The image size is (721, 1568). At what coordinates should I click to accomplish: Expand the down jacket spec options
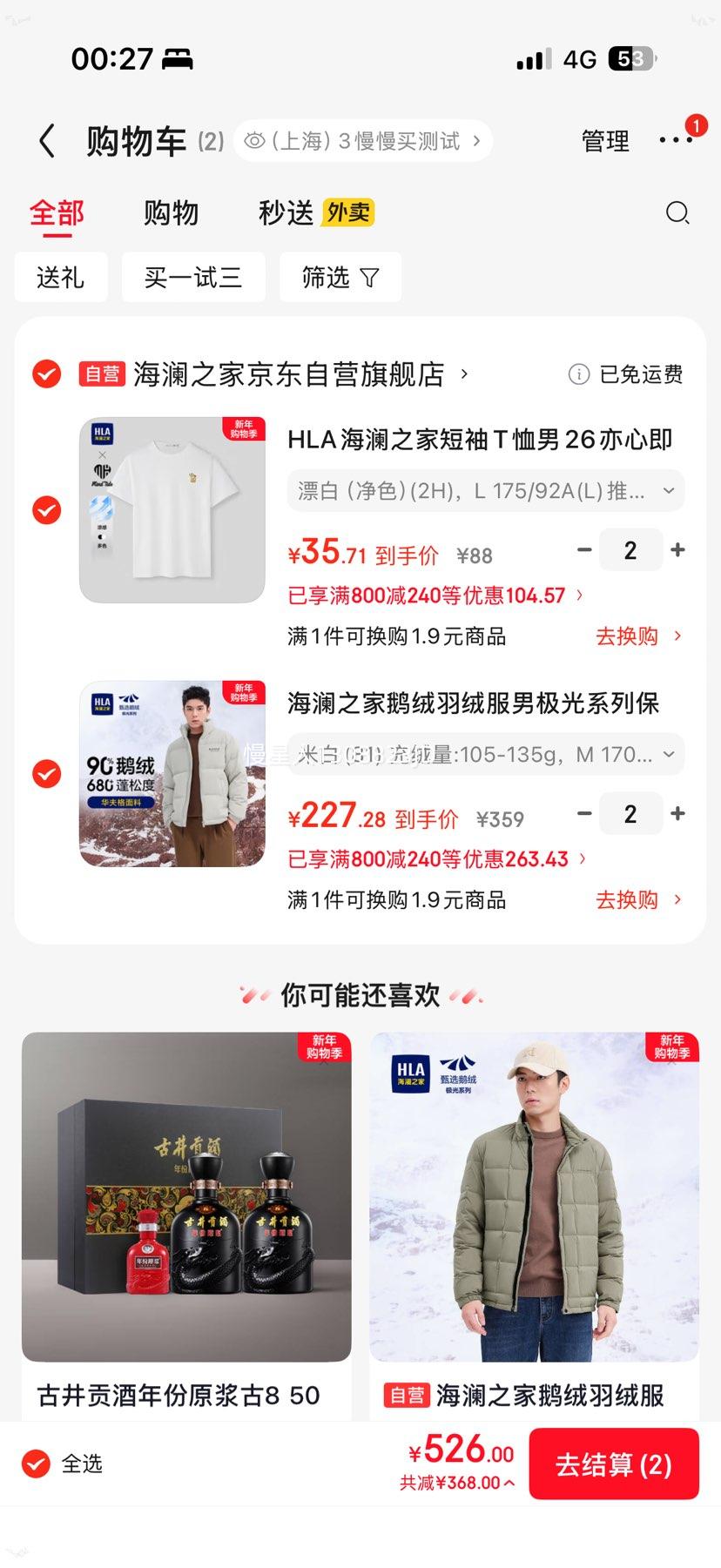tap(485, 754)
